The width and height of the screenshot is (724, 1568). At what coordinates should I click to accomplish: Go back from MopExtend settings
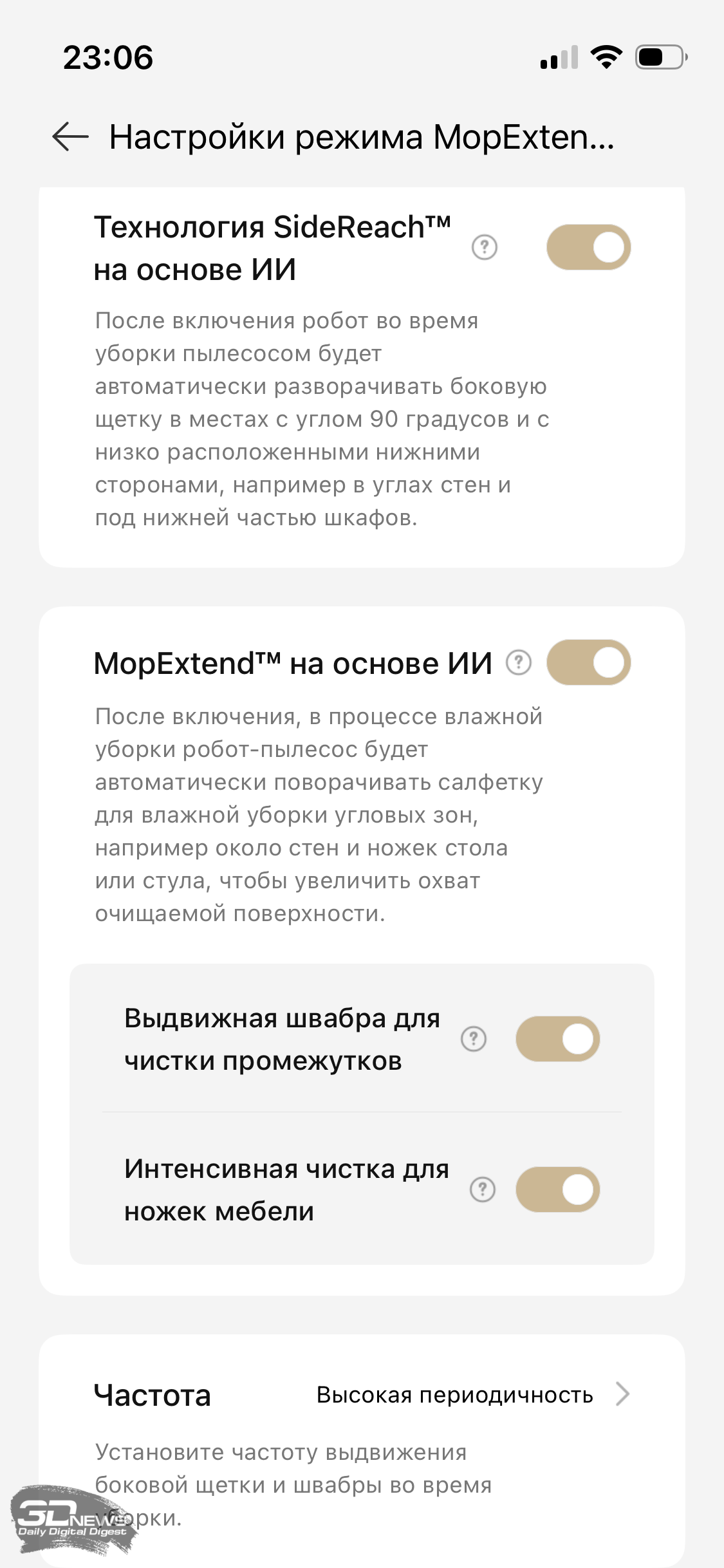70,136
